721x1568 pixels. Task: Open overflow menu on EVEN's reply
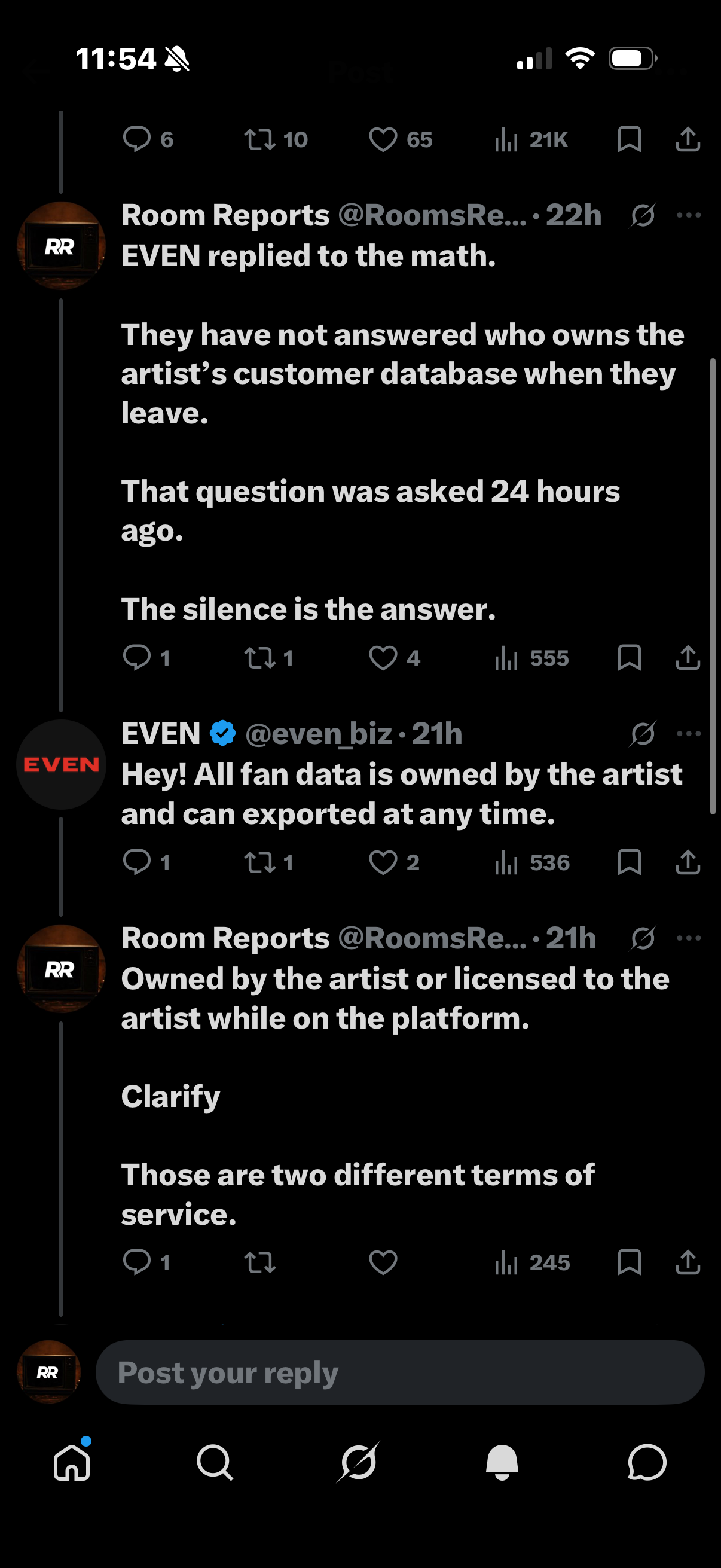(689, 734)
